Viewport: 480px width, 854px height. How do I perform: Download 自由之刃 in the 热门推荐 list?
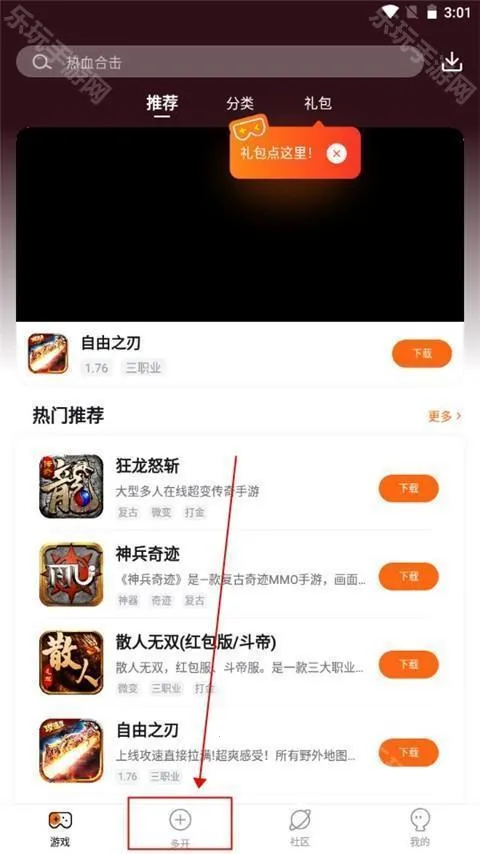coord(409,752)
